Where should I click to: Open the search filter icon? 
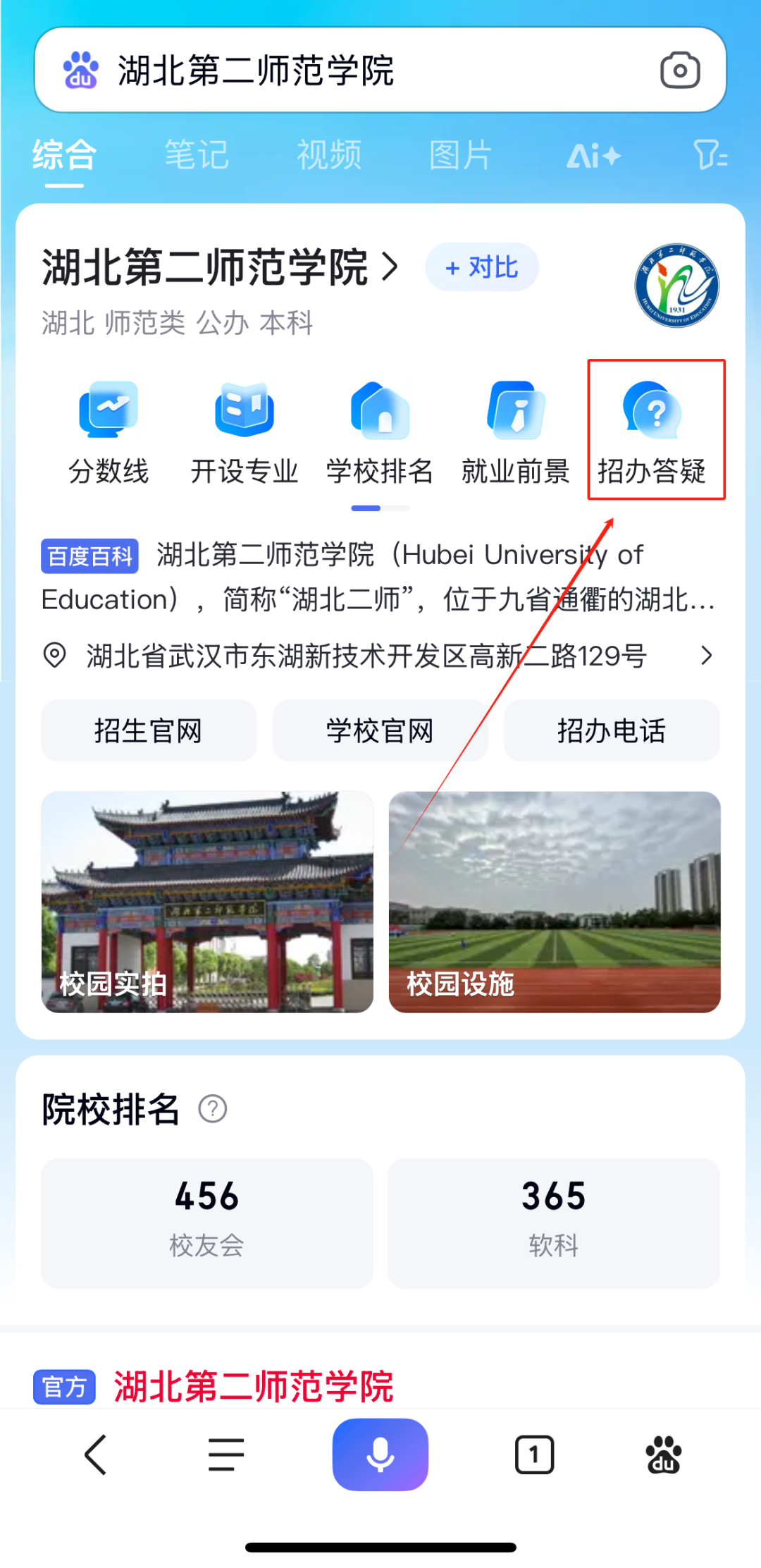click(x=710, y=155)
